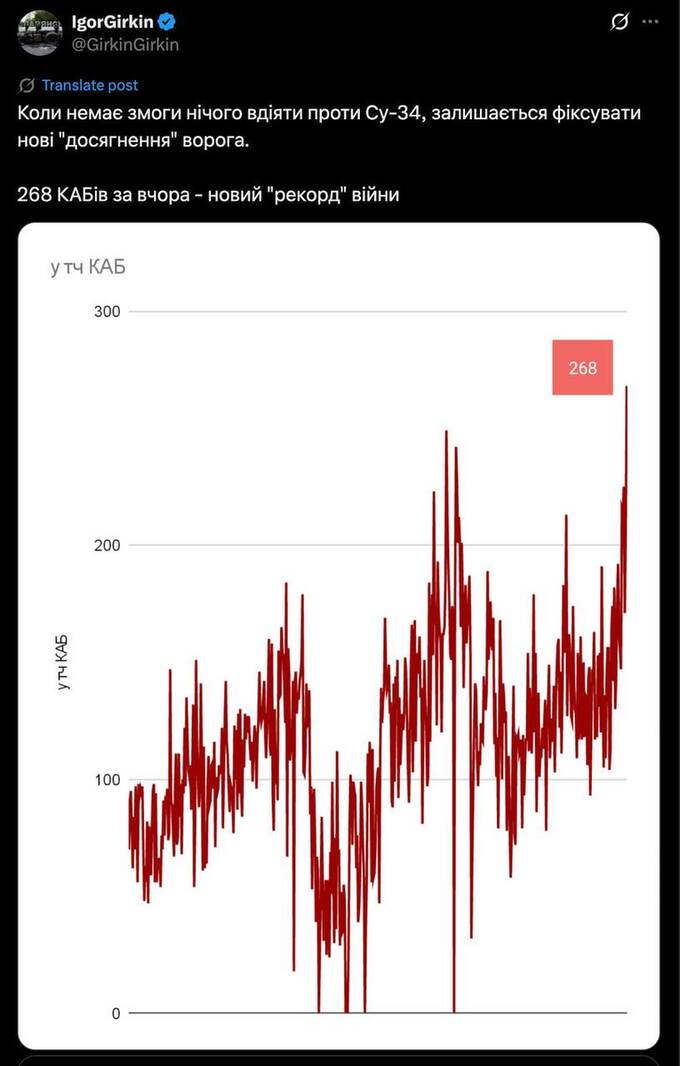Viewport: 680px width, 1066px height.
Task: Translate post into your language
Action: [x=90, y=86]
